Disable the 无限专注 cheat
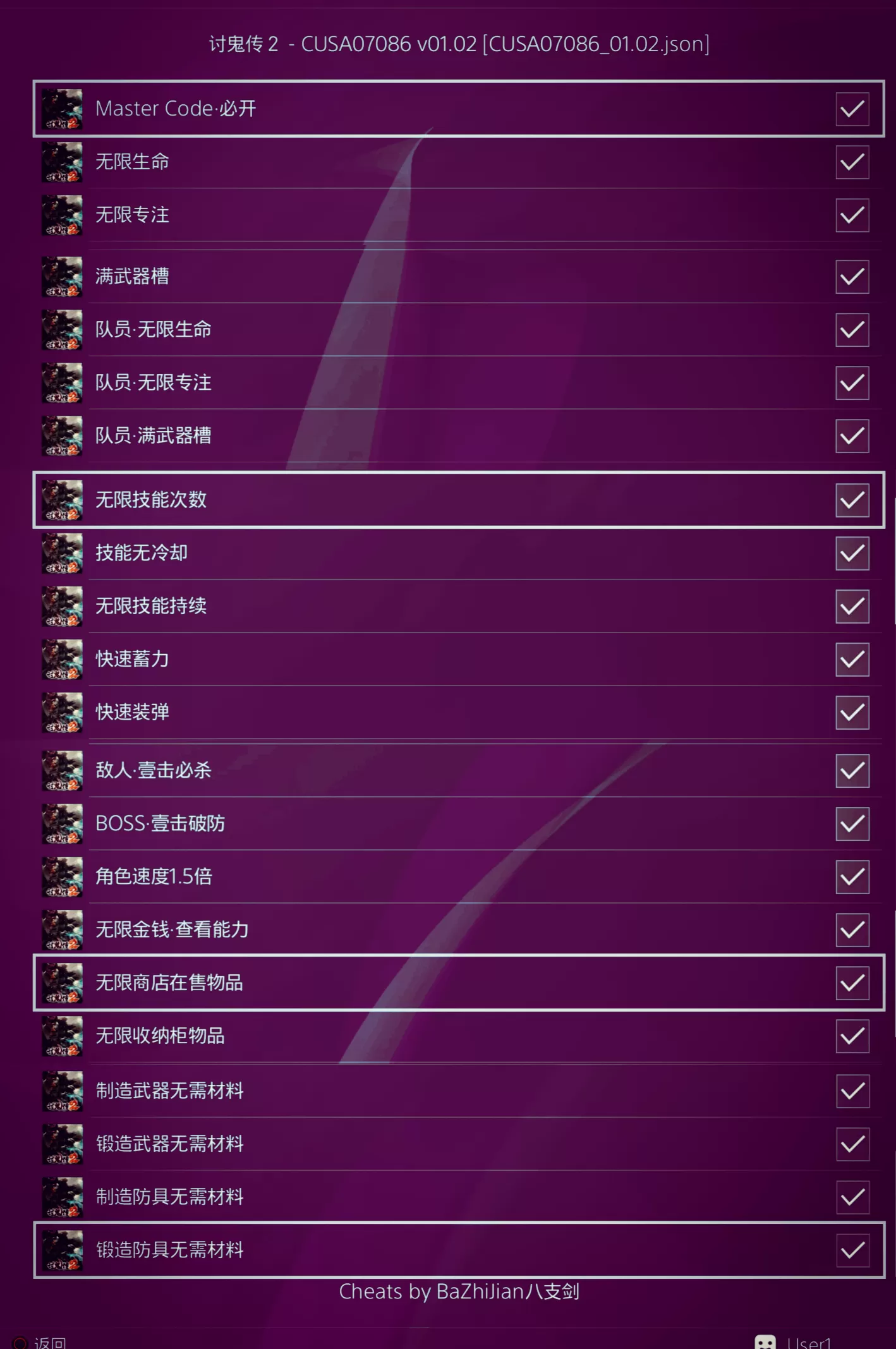Screen dimensions: 896x1349 [x=852, y=215]
